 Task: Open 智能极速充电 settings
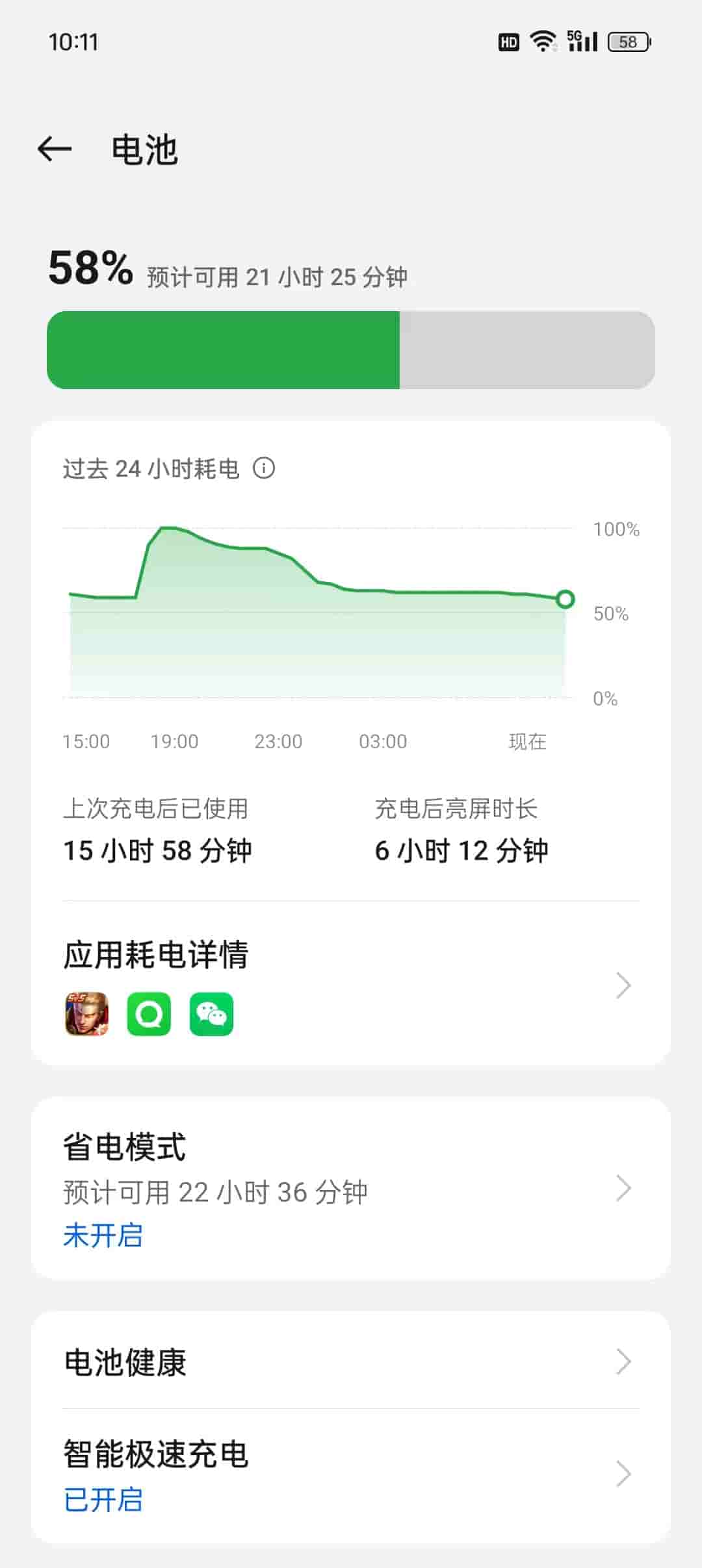[x=351, y=1474]
